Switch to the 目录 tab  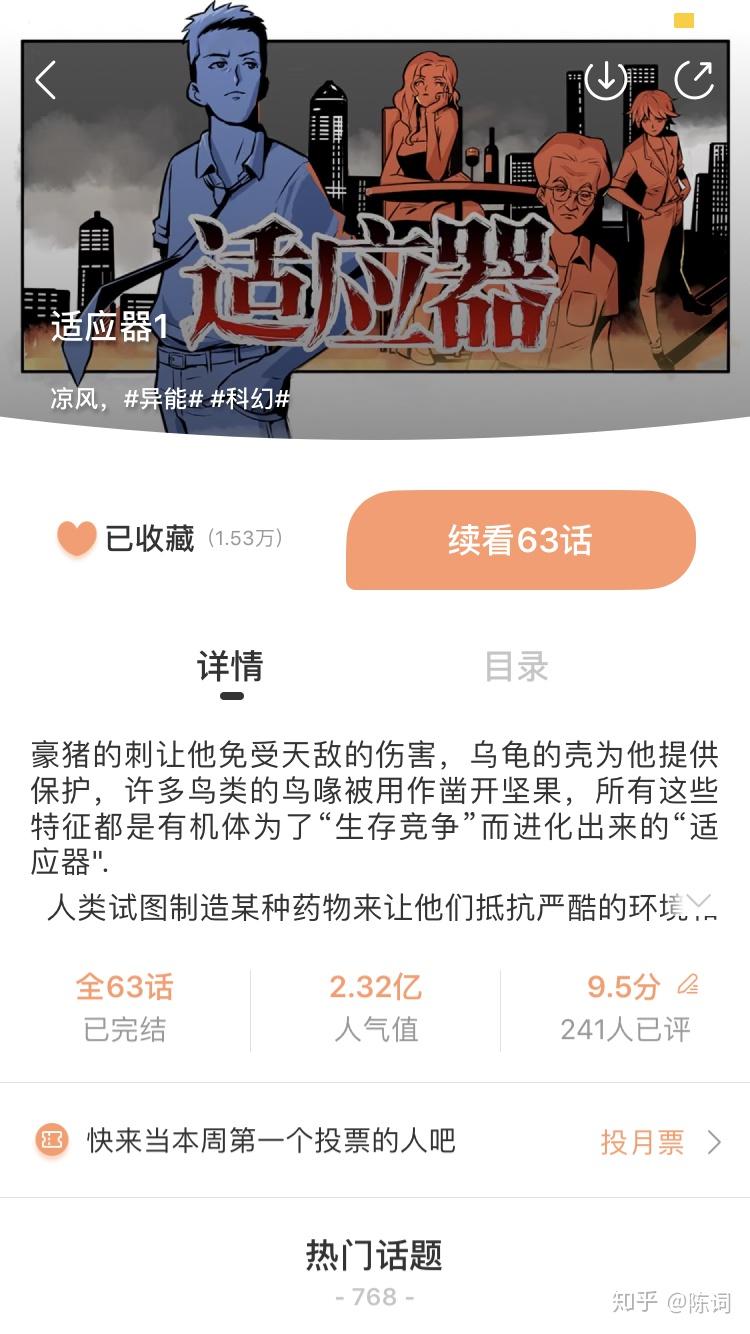coord(516,667)
